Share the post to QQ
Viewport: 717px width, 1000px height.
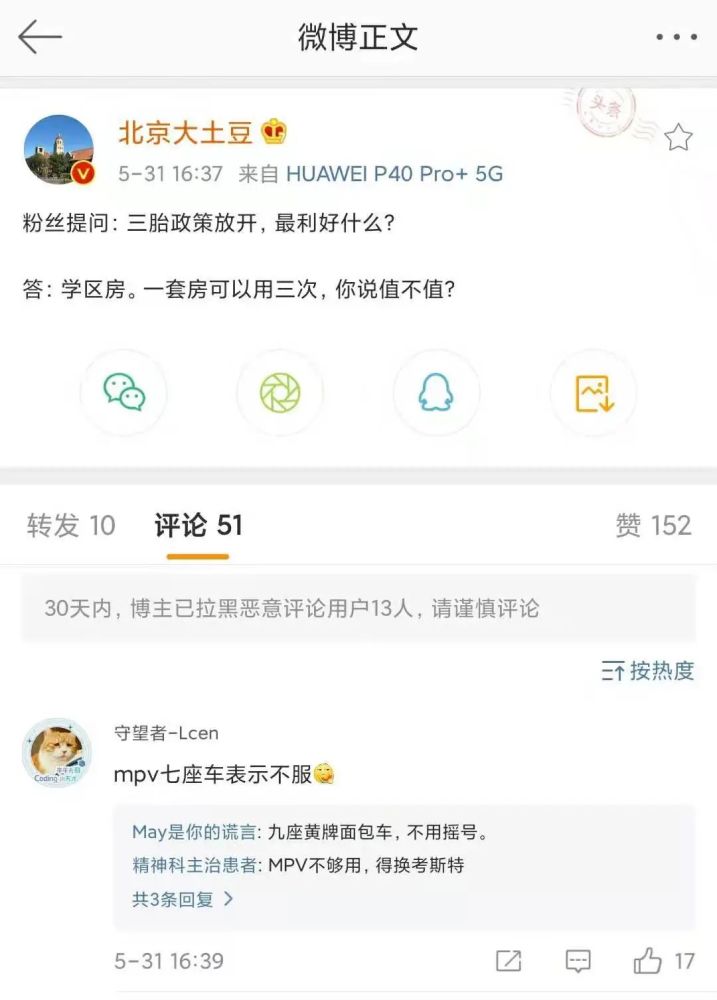[x=436, y=392]
